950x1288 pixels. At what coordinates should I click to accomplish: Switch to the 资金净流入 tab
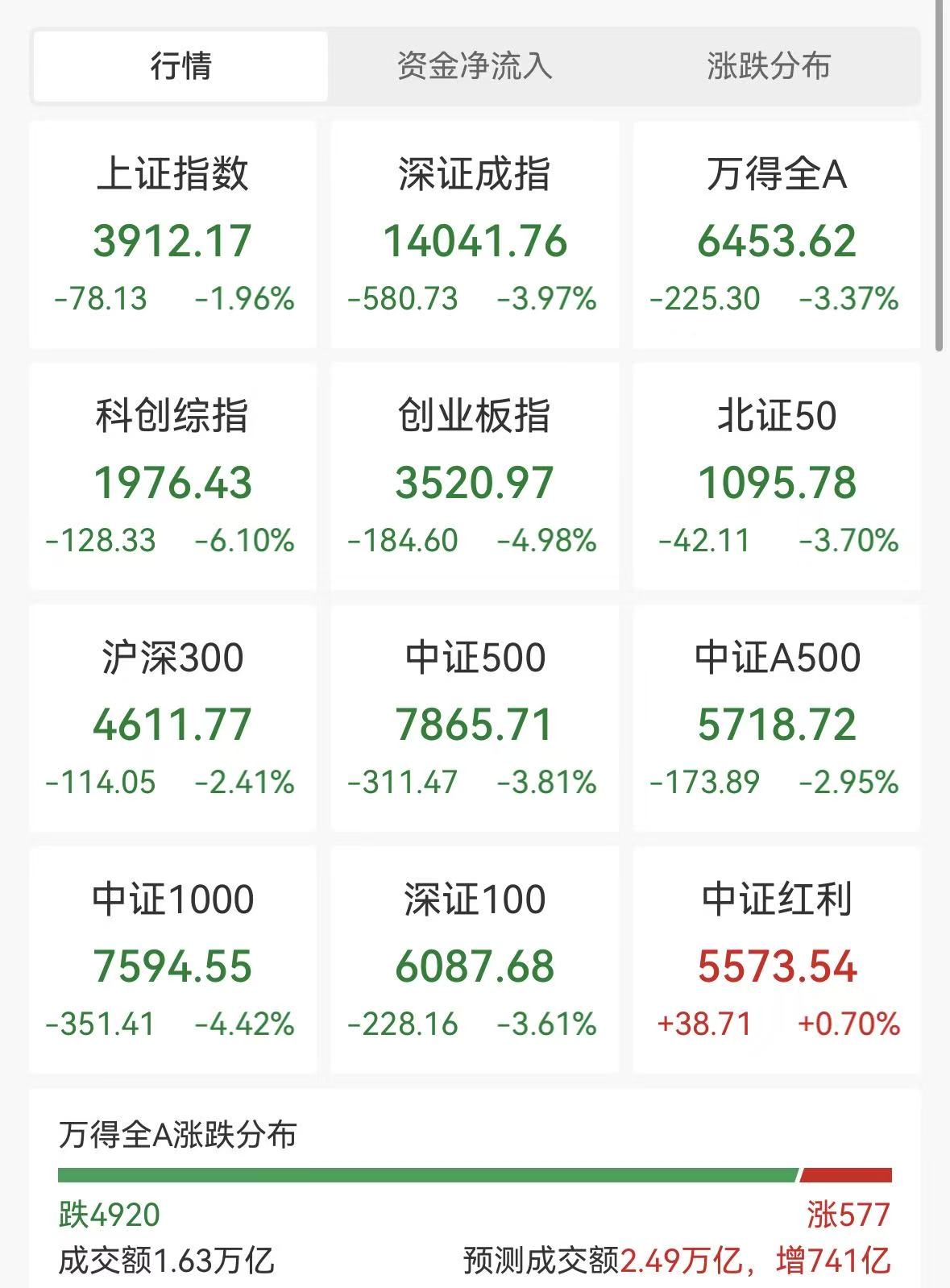475,66
